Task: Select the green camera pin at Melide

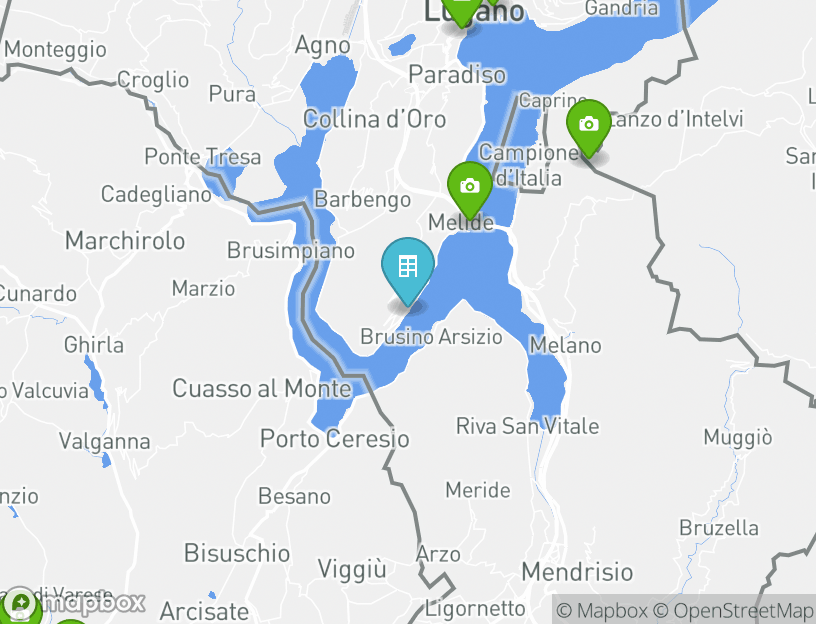Action: click(x=469, y=187)
